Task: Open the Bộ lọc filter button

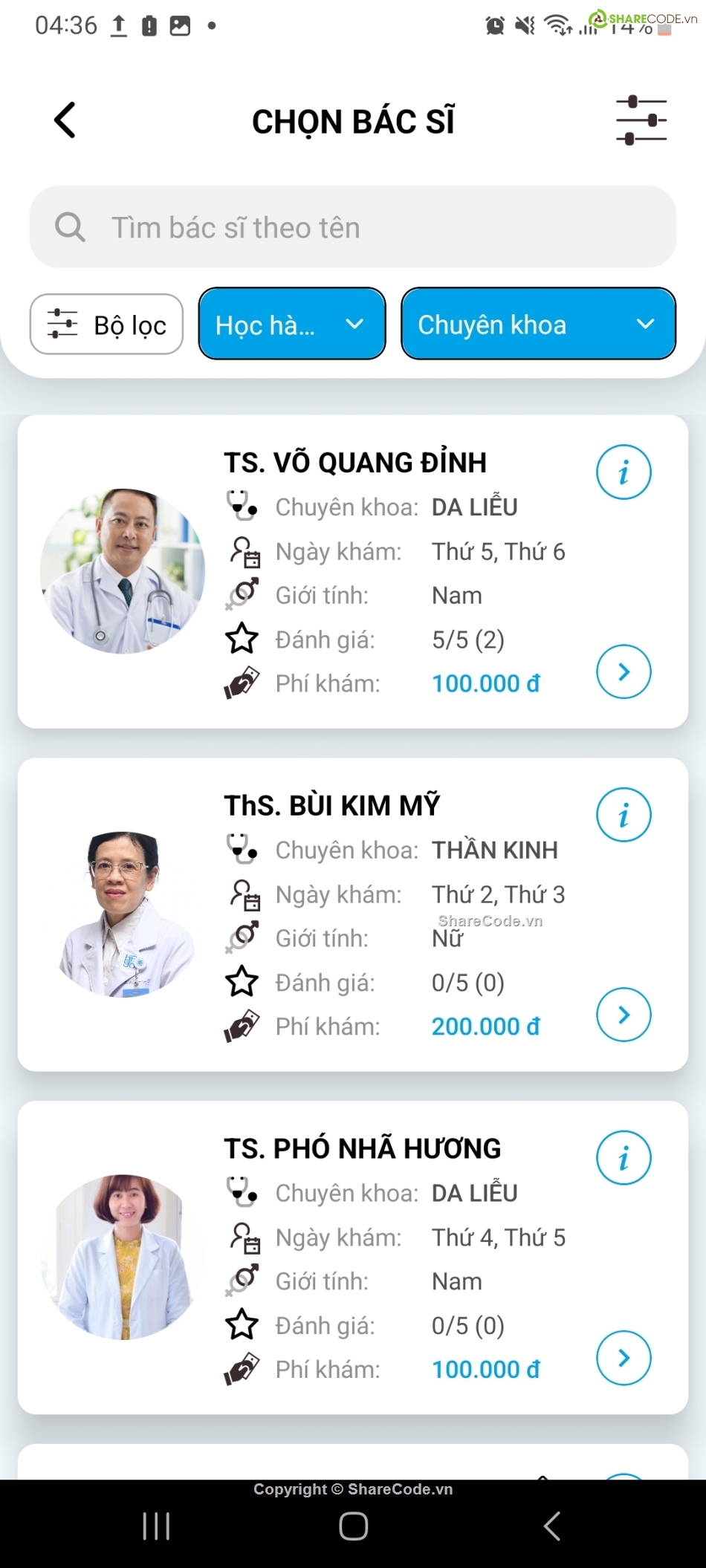Action: tap(106, 325)
